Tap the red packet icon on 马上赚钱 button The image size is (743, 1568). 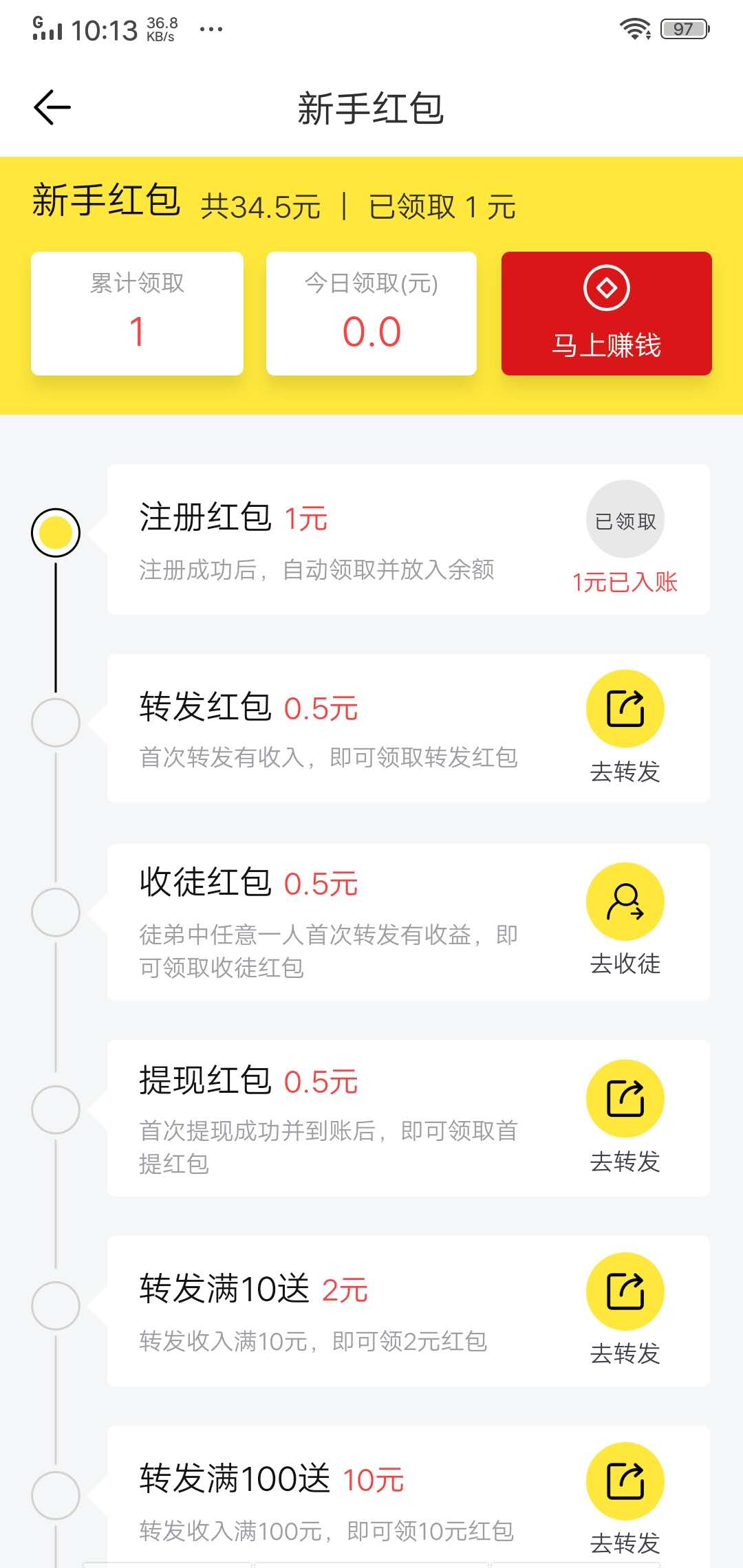606,290
